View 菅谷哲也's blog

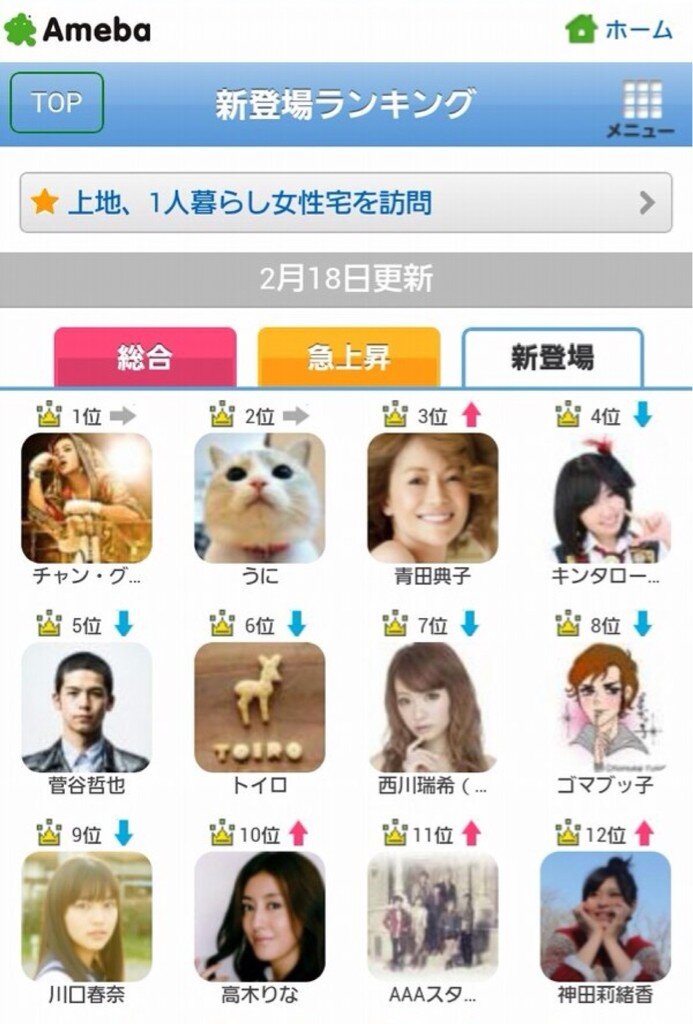(x=86, y=707)
